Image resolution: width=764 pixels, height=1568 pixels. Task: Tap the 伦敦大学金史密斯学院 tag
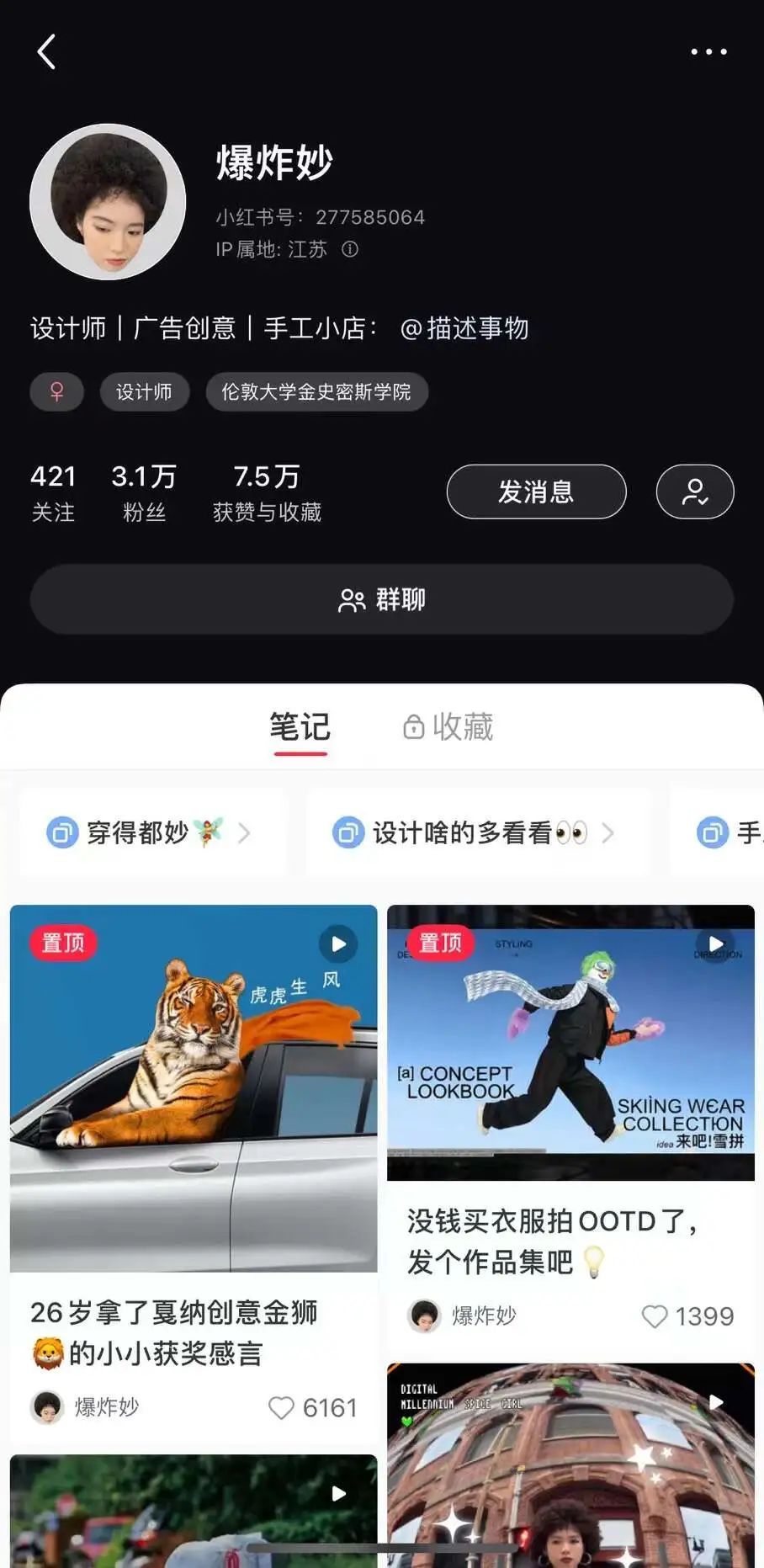point(317,391)
